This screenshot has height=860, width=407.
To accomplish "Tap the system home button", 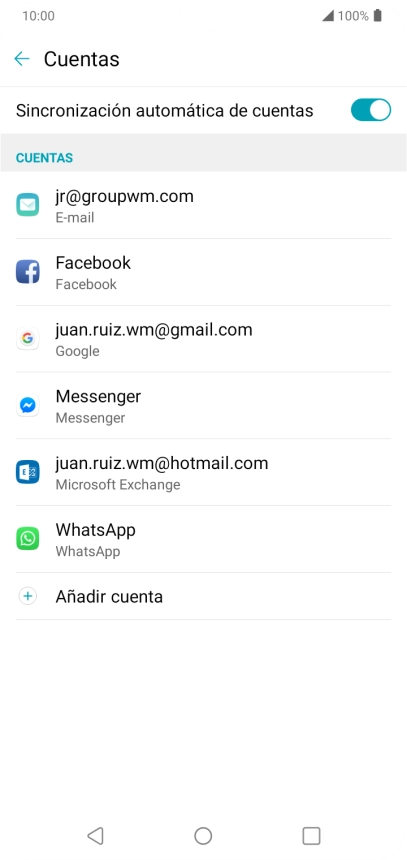I will pos(203,836).
